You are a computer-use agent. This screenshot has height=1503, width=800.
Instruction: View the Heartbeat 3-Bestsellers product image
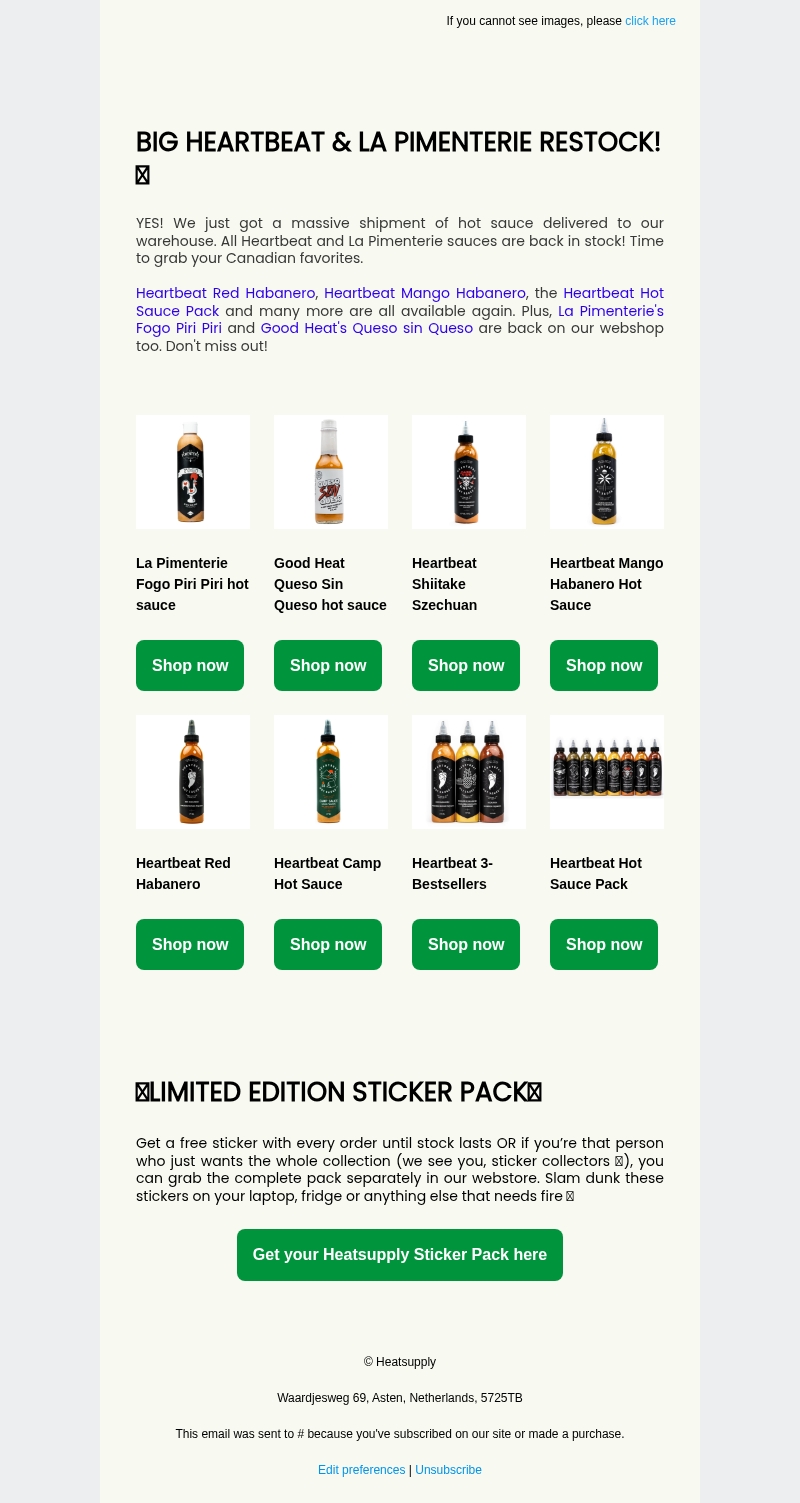[x=469, y=772]
